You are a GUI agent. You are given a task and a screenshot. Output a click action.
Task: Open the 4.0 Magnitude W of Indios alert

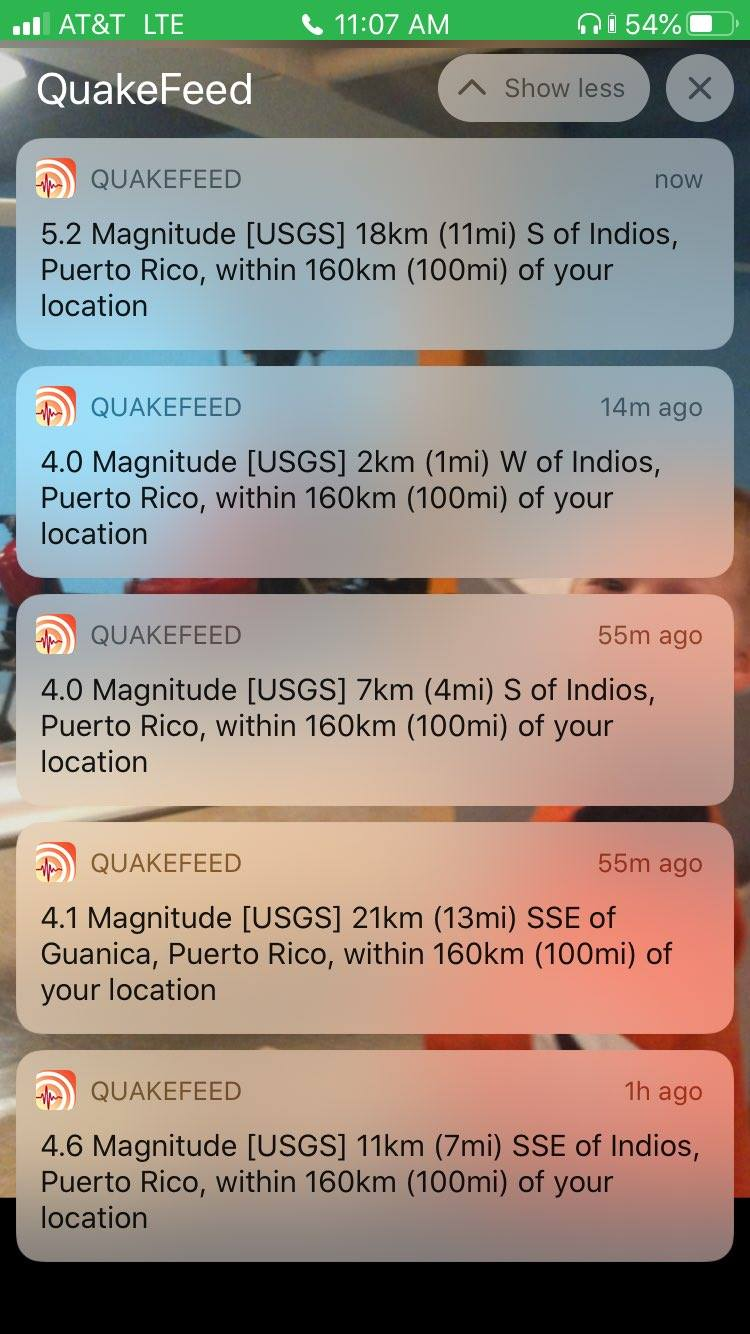pyautogui.click(x=375, y=472)
